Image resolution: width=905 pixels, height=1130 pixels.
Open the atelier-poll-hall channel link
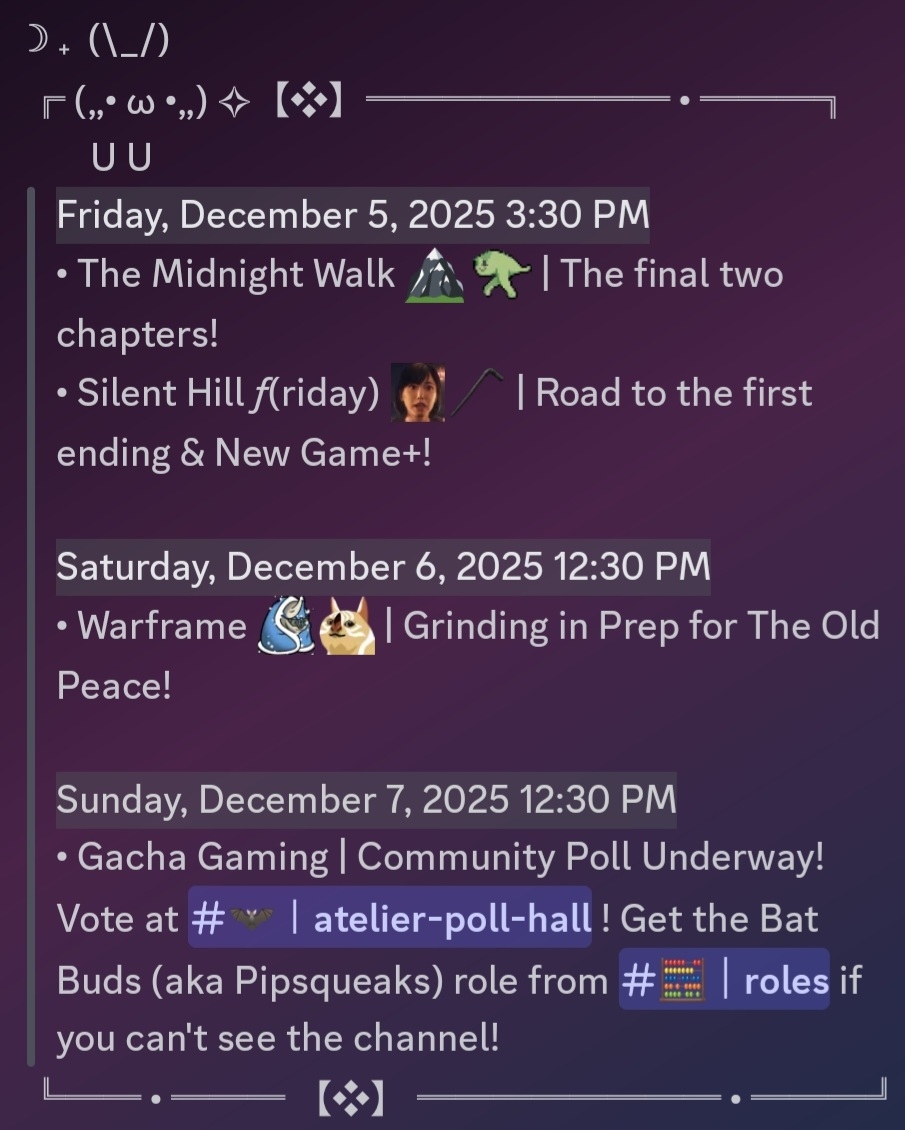390,918
